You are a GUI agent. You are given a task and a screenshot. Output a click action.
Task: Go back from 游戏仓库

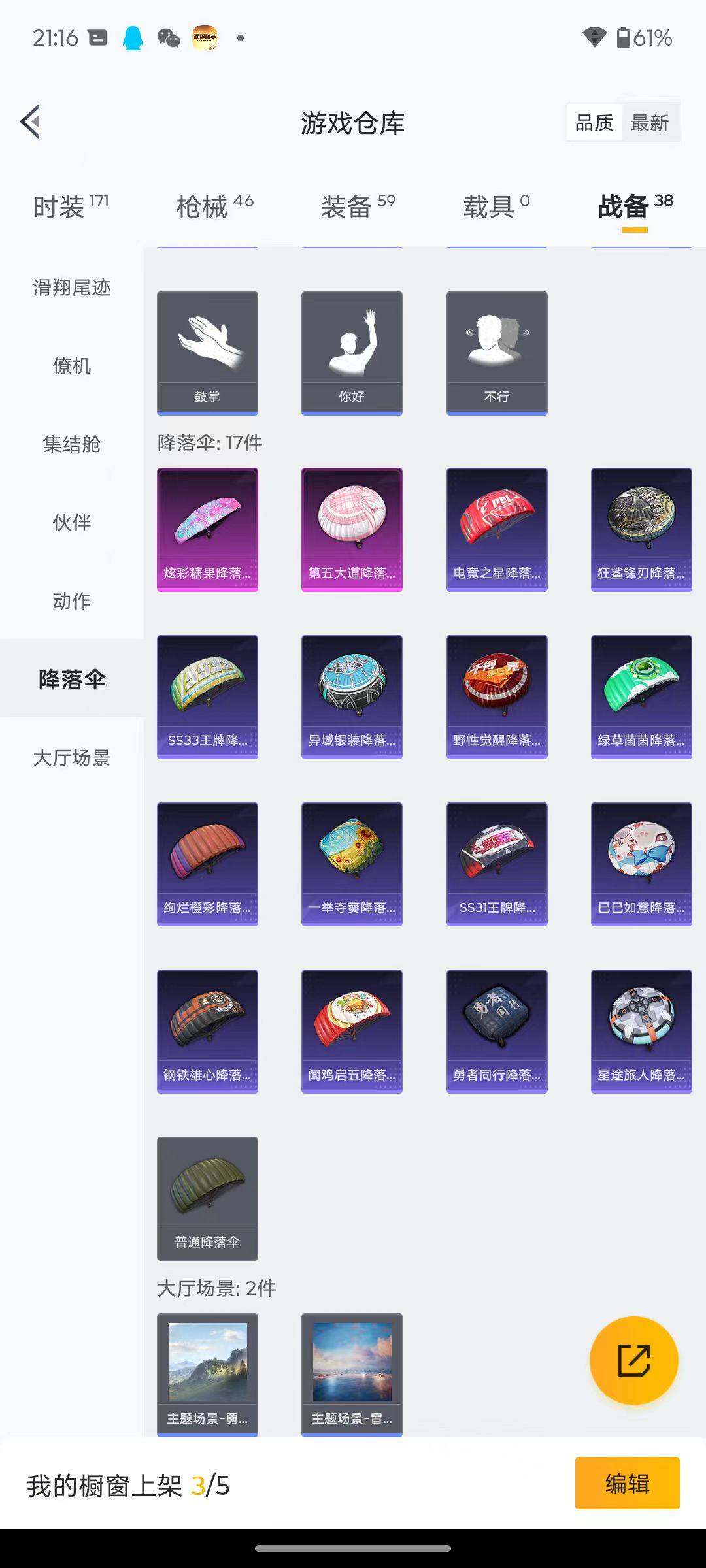(x=31, y=122)
